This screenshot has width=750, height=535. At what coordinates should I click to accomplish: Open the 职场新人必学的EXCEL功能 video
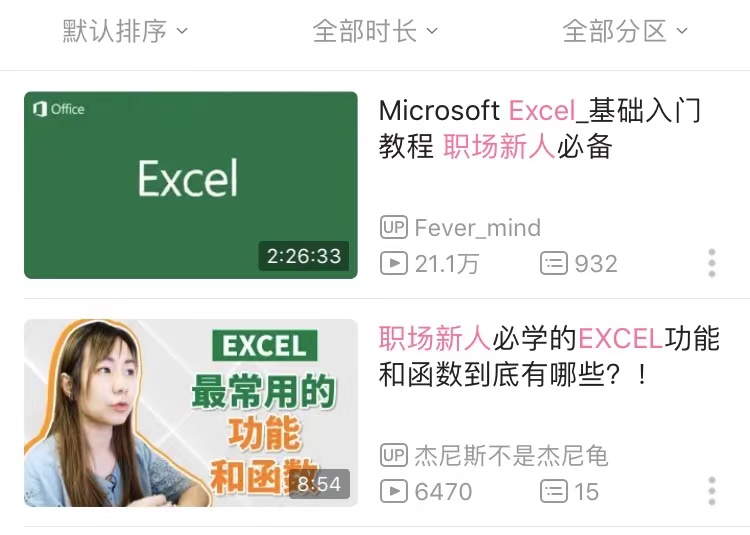pos(191,413)
